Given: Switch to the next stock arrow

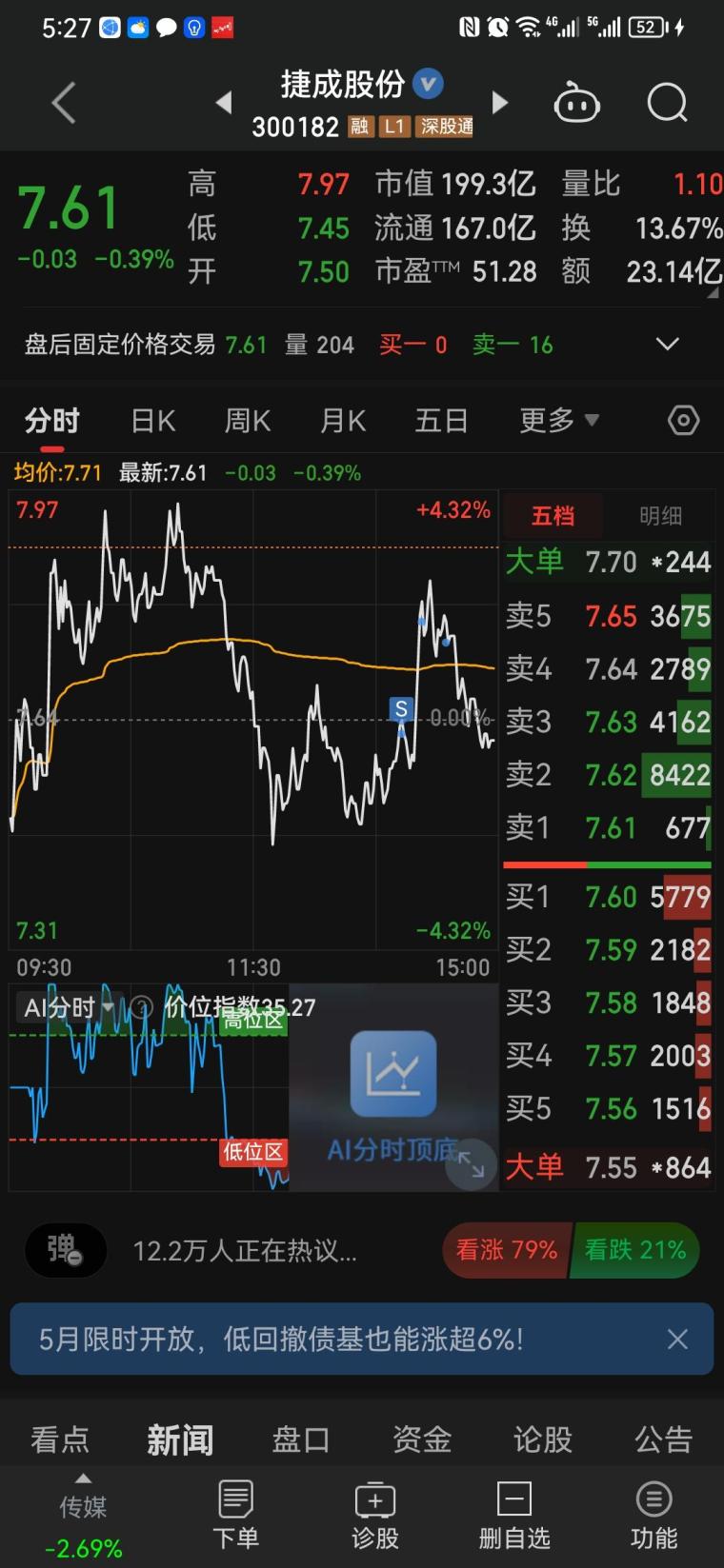Looking at the screenshot, I should click(x=499, y=102).
